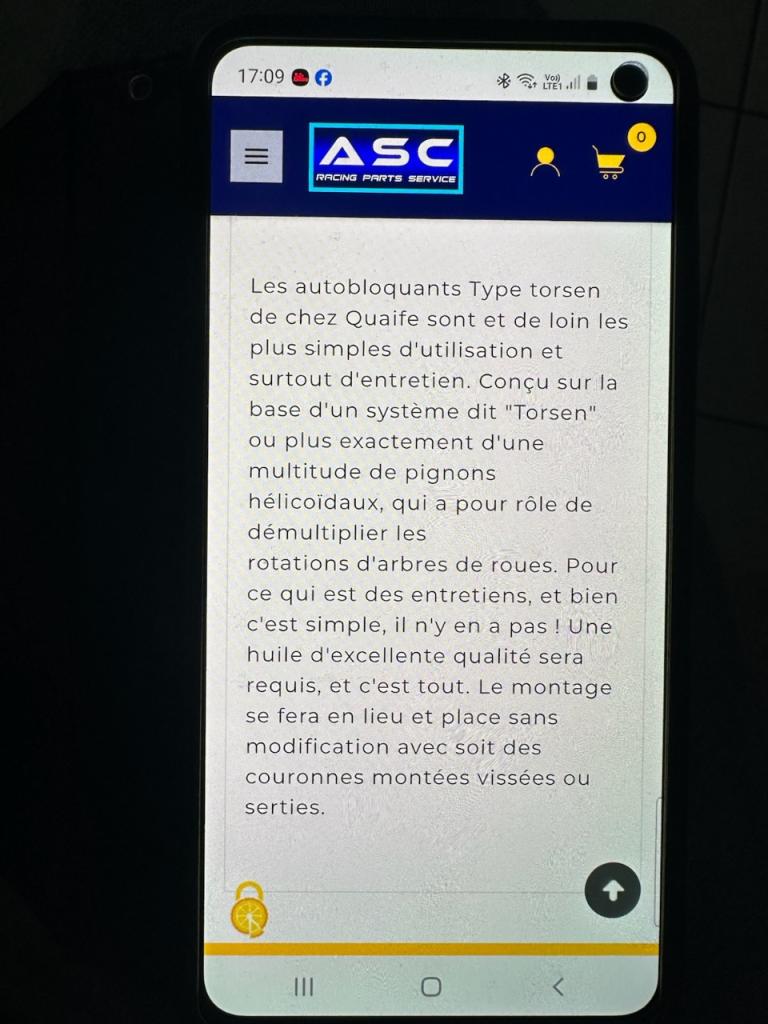The width and height of the screenshot is (768, 1024).
Task: Open recent apps from navigation bar
Action: [x=304, y=987]
